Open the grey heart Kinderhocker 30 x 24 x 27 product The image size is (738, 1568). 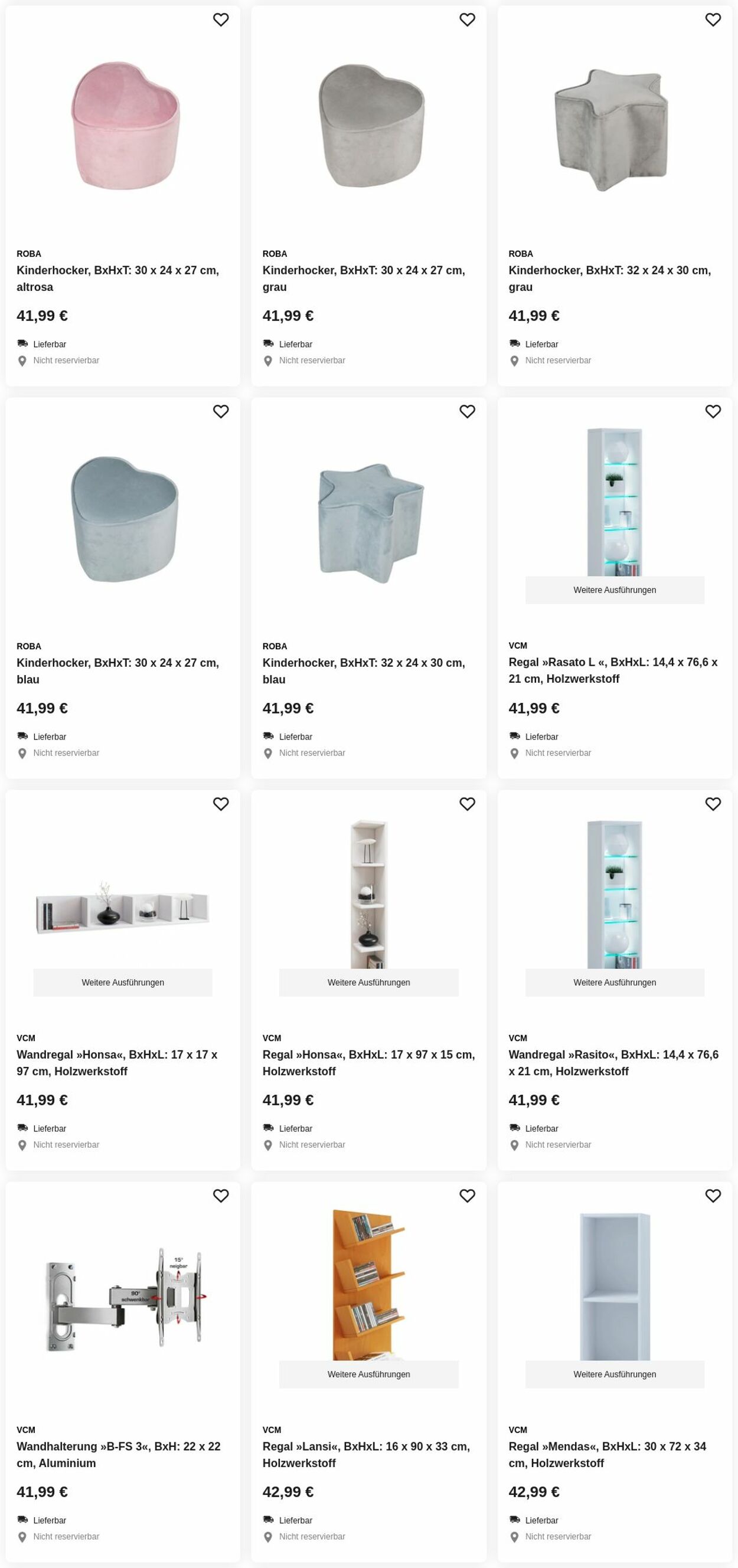(363, 278)
